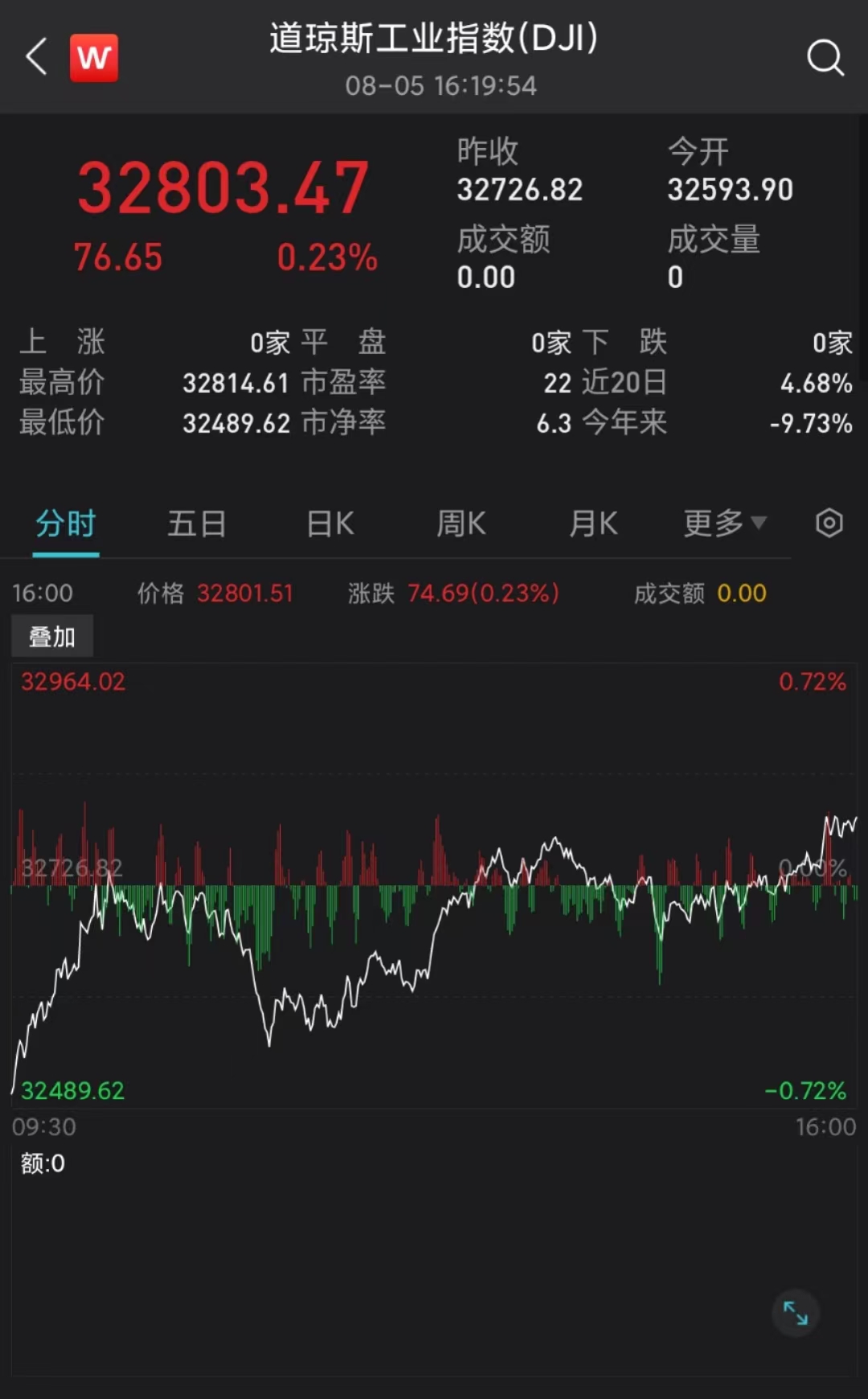Open chart settings hexagon icon
868x1399 pixels.
click(x=829, y=523)
